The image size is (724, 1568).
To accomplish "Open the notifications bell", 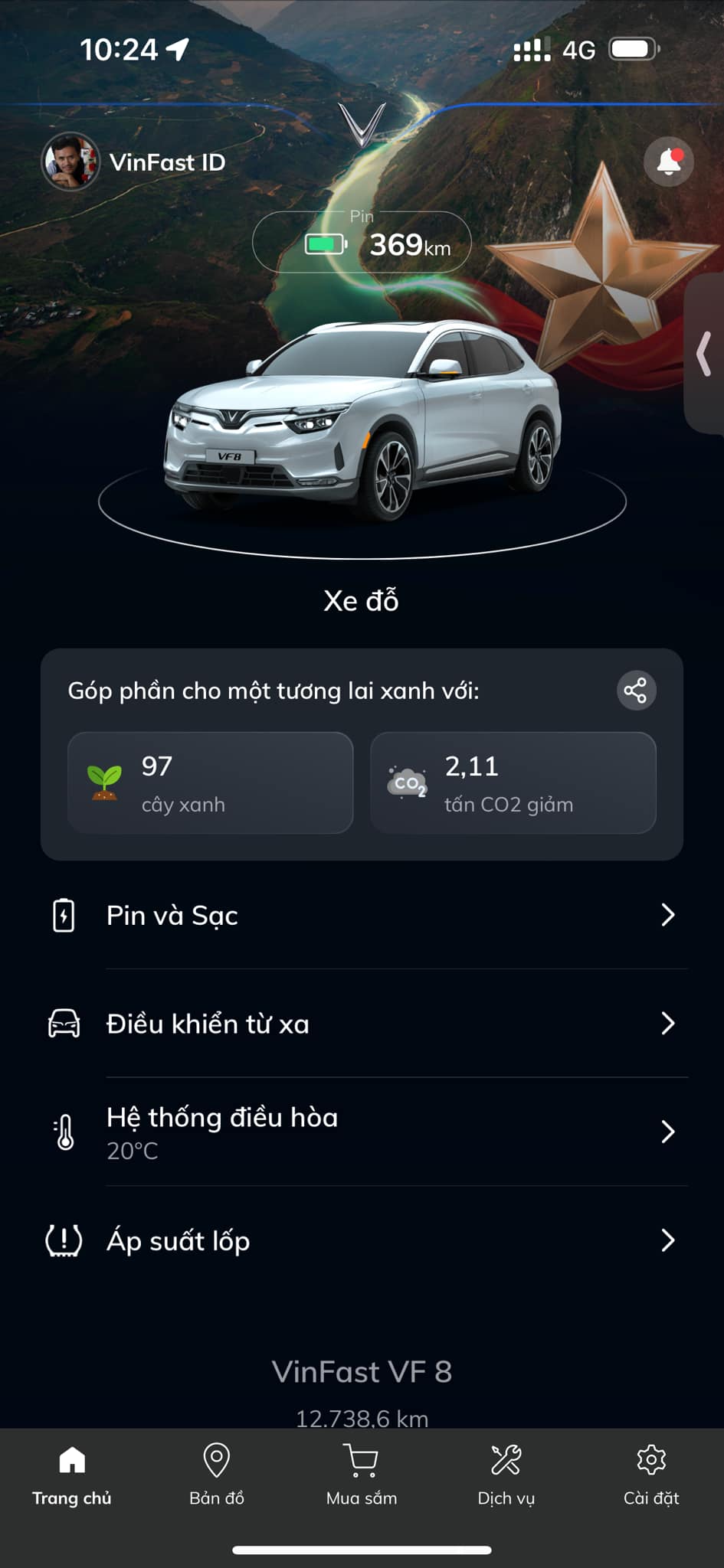I will click(669, 162).
